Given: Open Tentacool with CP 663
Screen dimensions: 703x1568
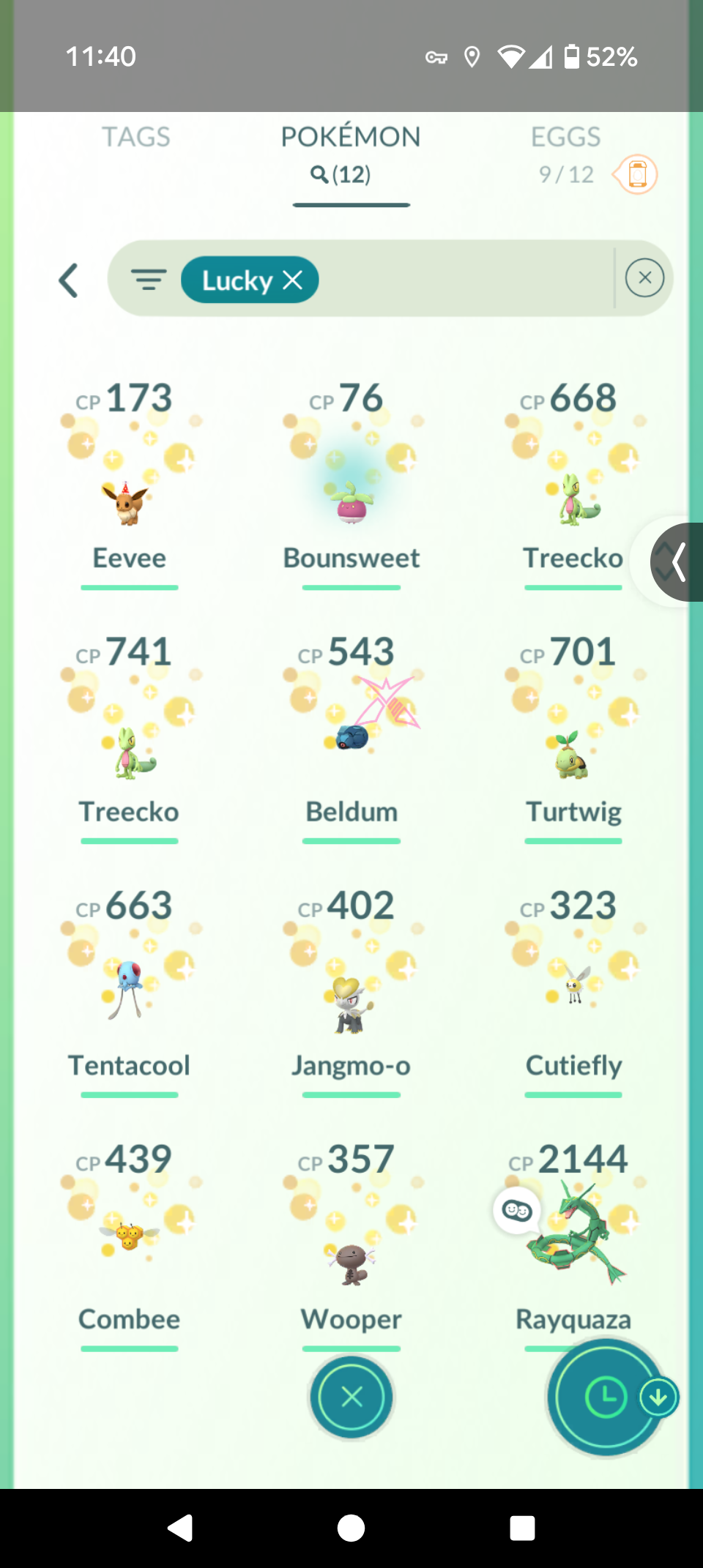Looking at the screenshot, I should [x=129, y=990].
